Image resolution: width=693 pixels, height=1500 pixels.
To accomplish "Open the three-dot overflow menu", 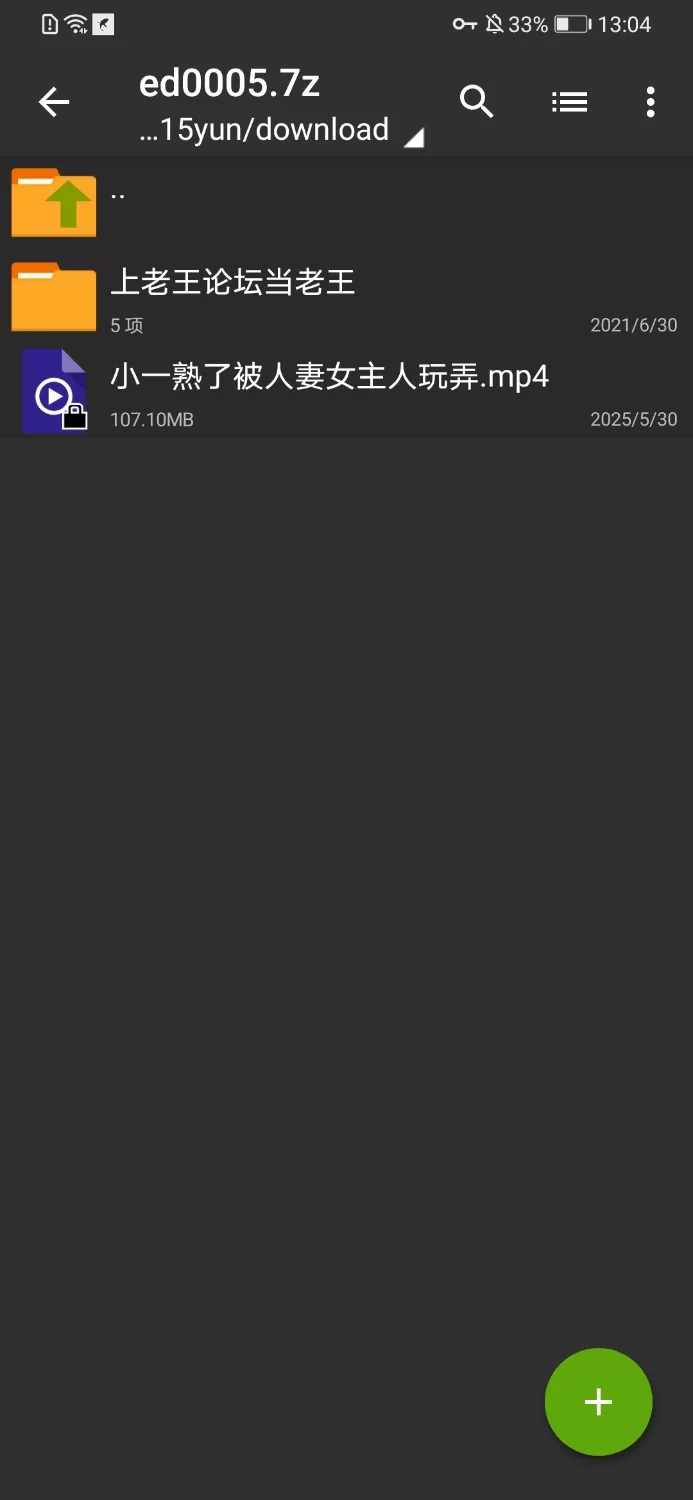I will tap(651, 102).
